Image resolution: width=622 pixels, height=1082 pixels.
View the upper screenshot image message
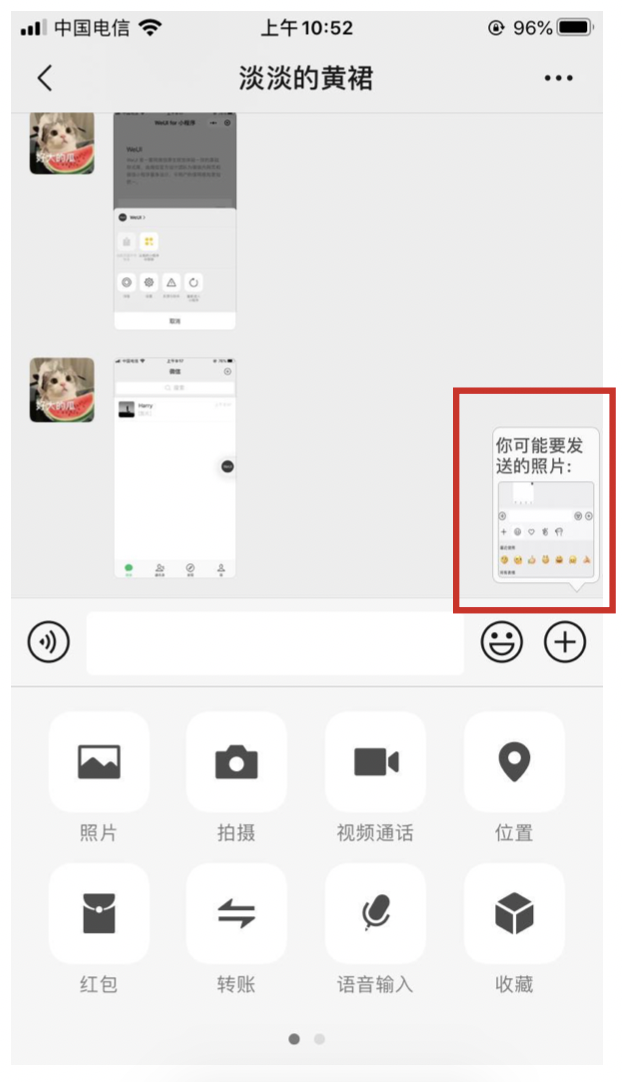point(175,220)
